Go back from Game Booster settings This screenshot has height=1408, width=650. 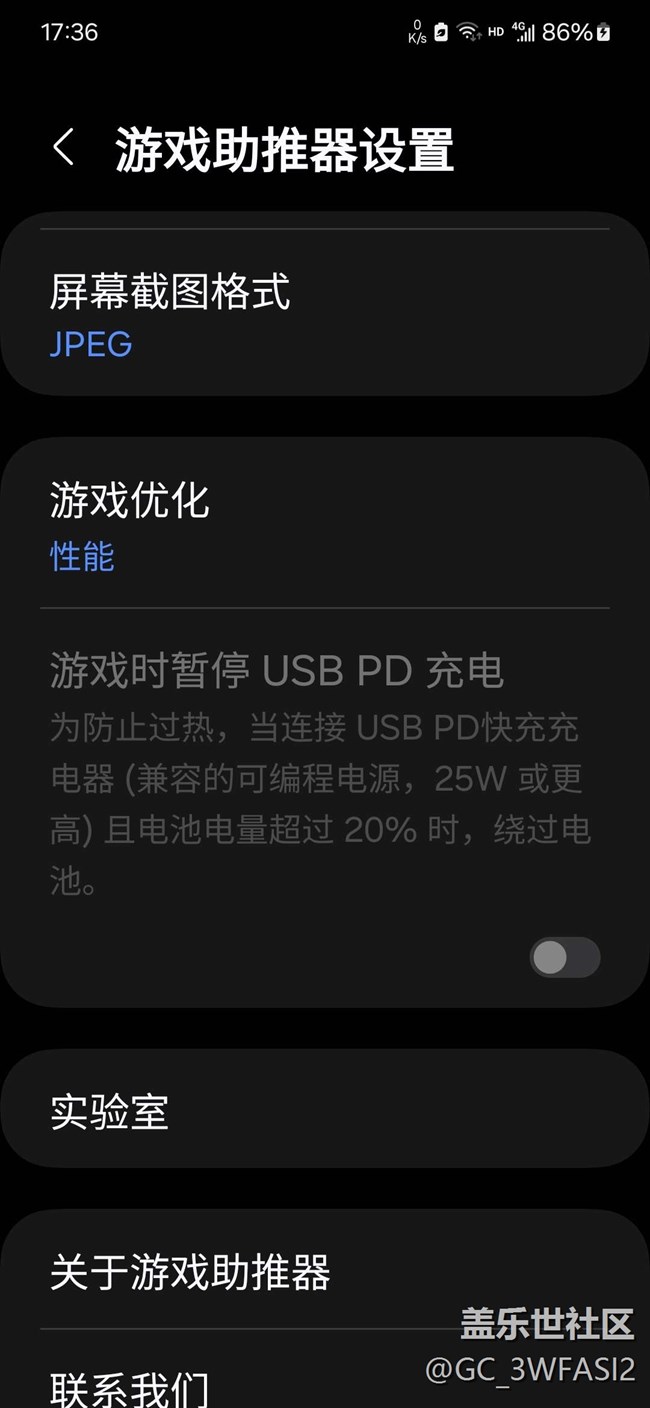tap(63, 148)
